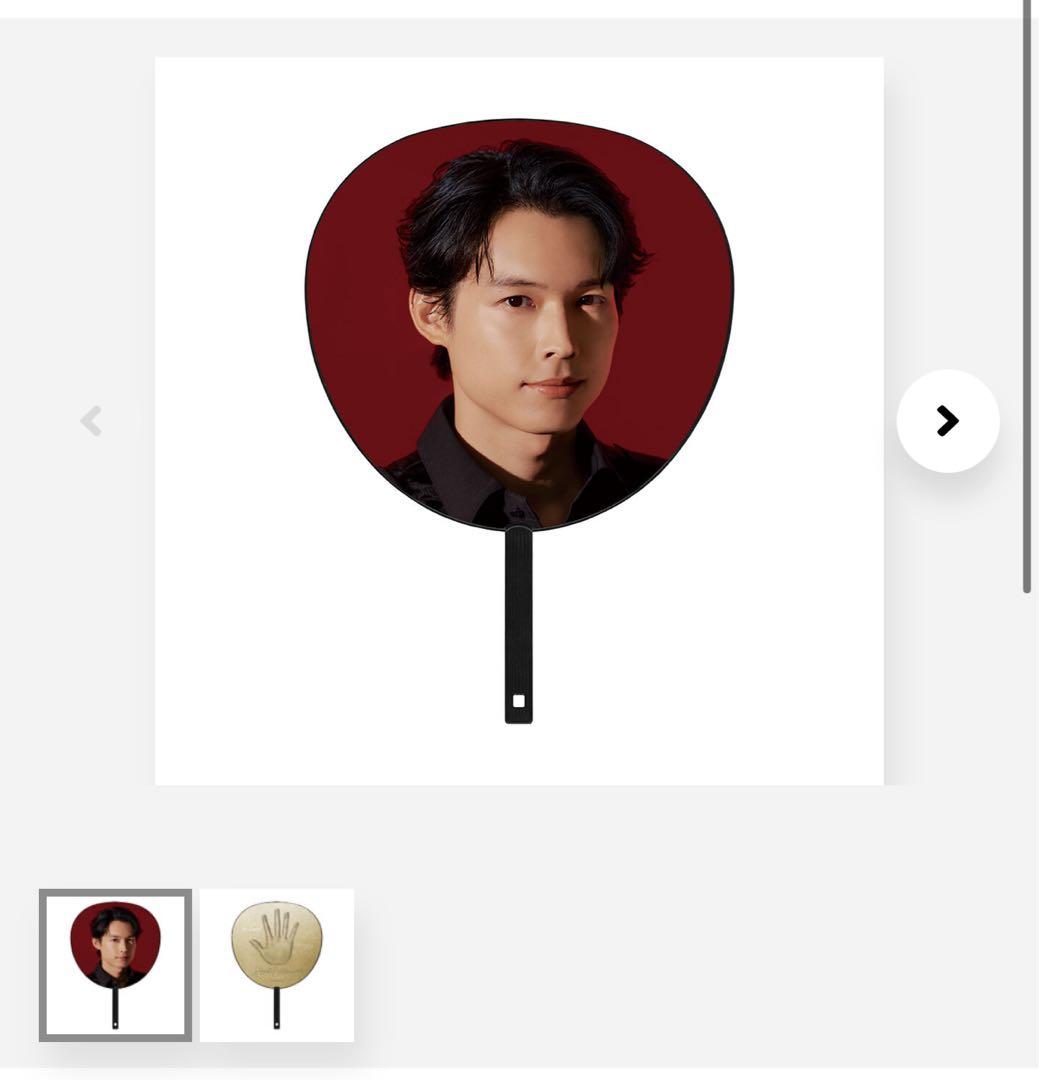Open the main fan product image
The height and width of the screenshot is (1080, 1039).
point(519,421)
